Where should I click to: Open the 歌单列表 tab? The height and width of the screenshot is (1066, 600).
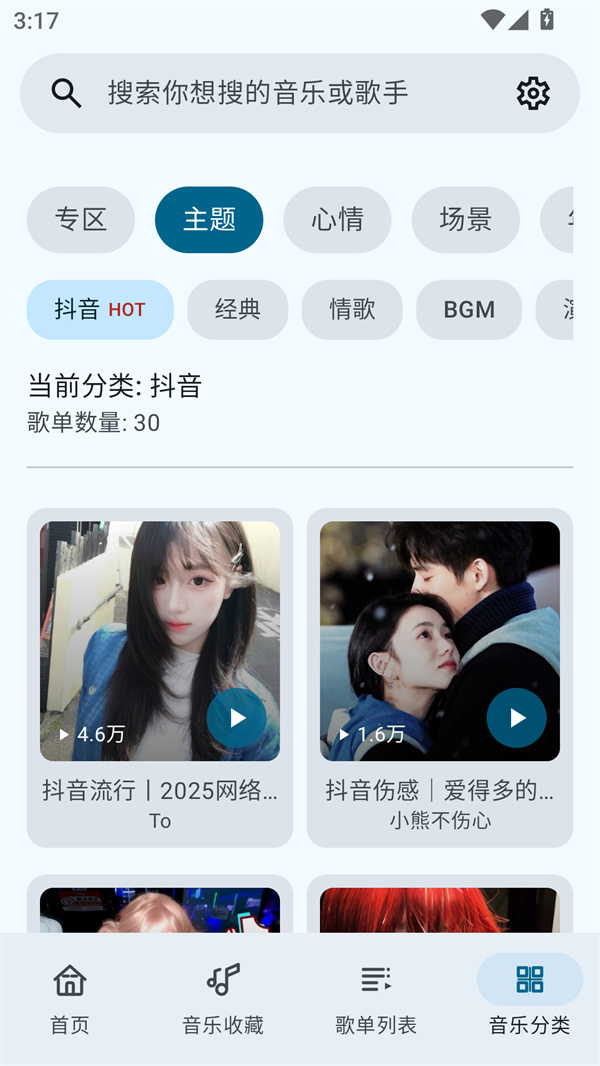(376, 998)
